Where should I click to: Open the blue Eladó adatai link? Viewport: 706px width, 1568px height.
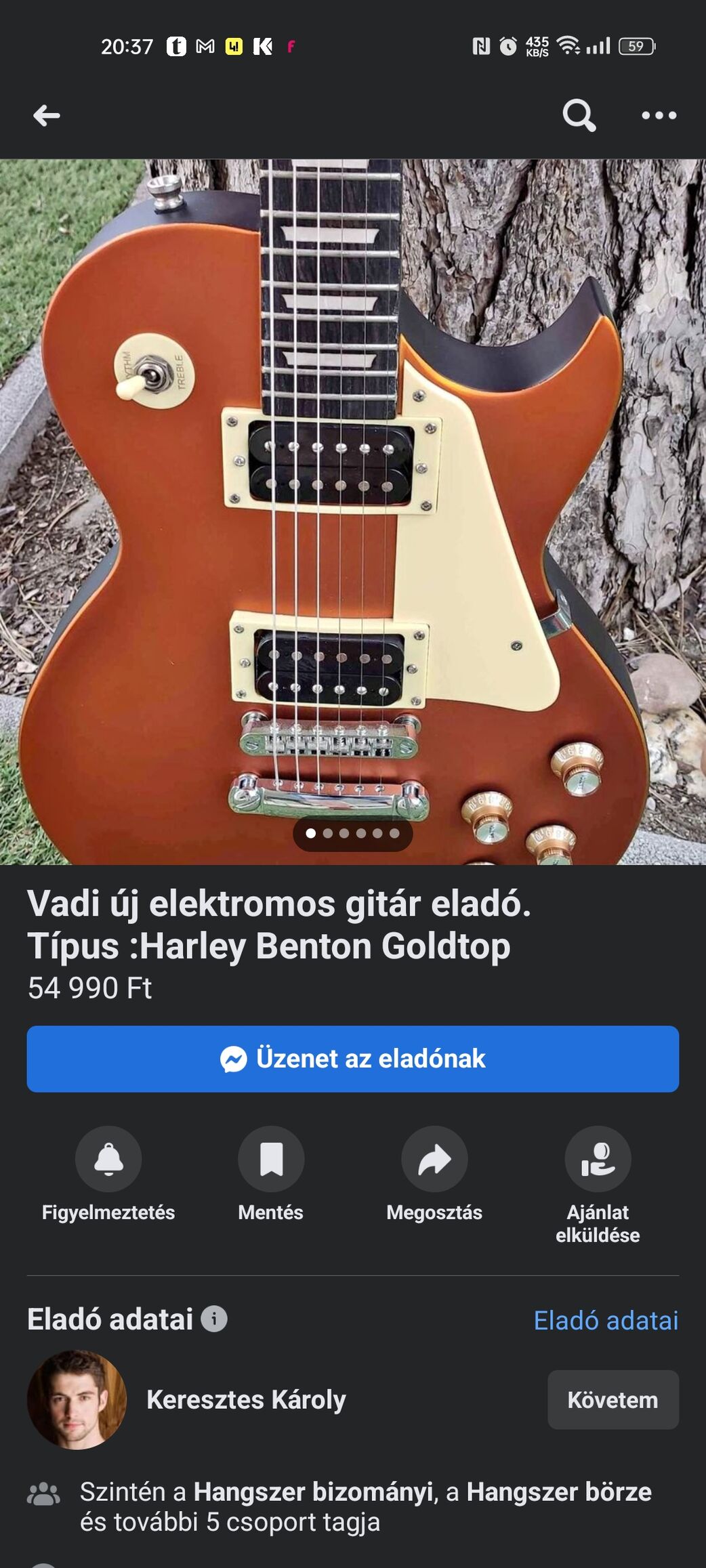(x=606, y=1320)
